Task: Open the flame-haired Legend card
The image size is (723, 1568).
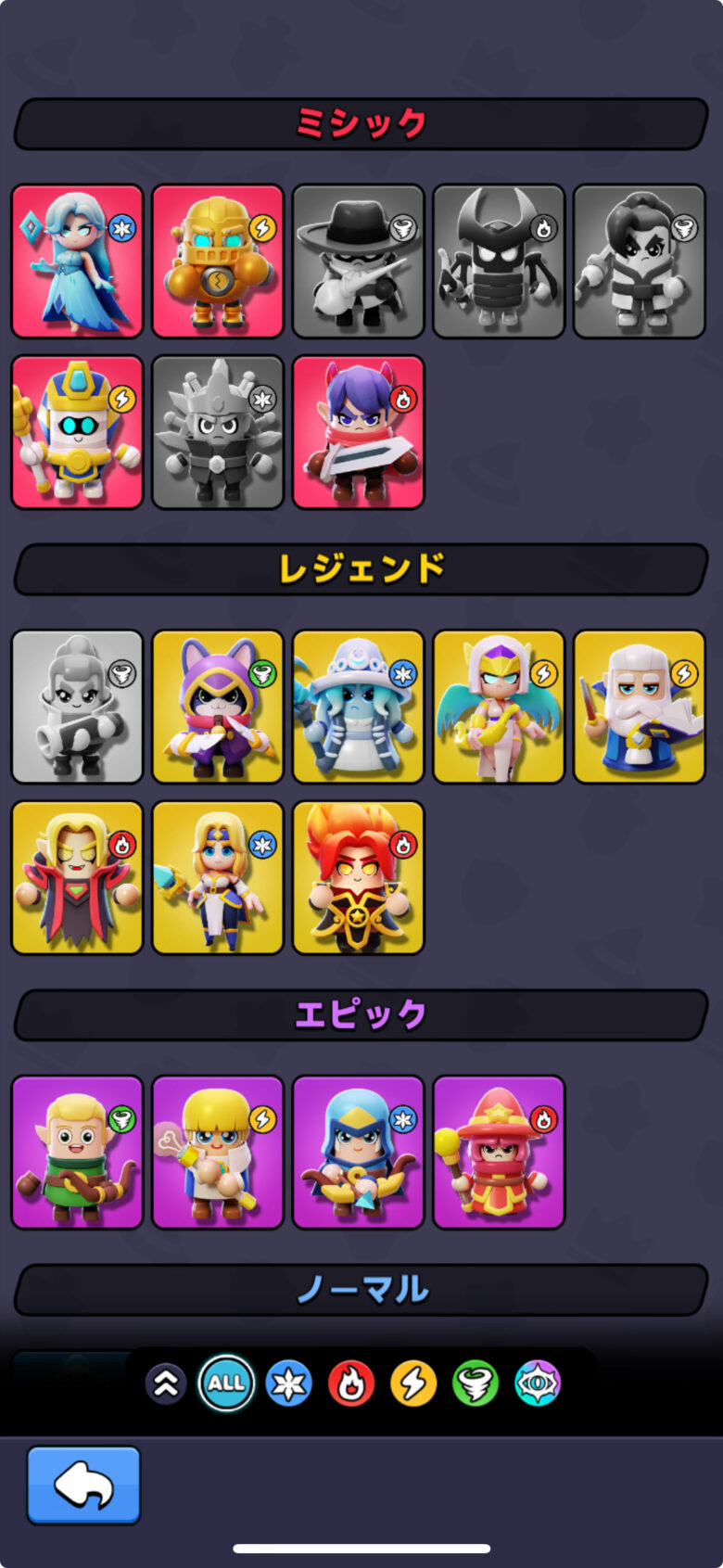Action: click(359, 877)
